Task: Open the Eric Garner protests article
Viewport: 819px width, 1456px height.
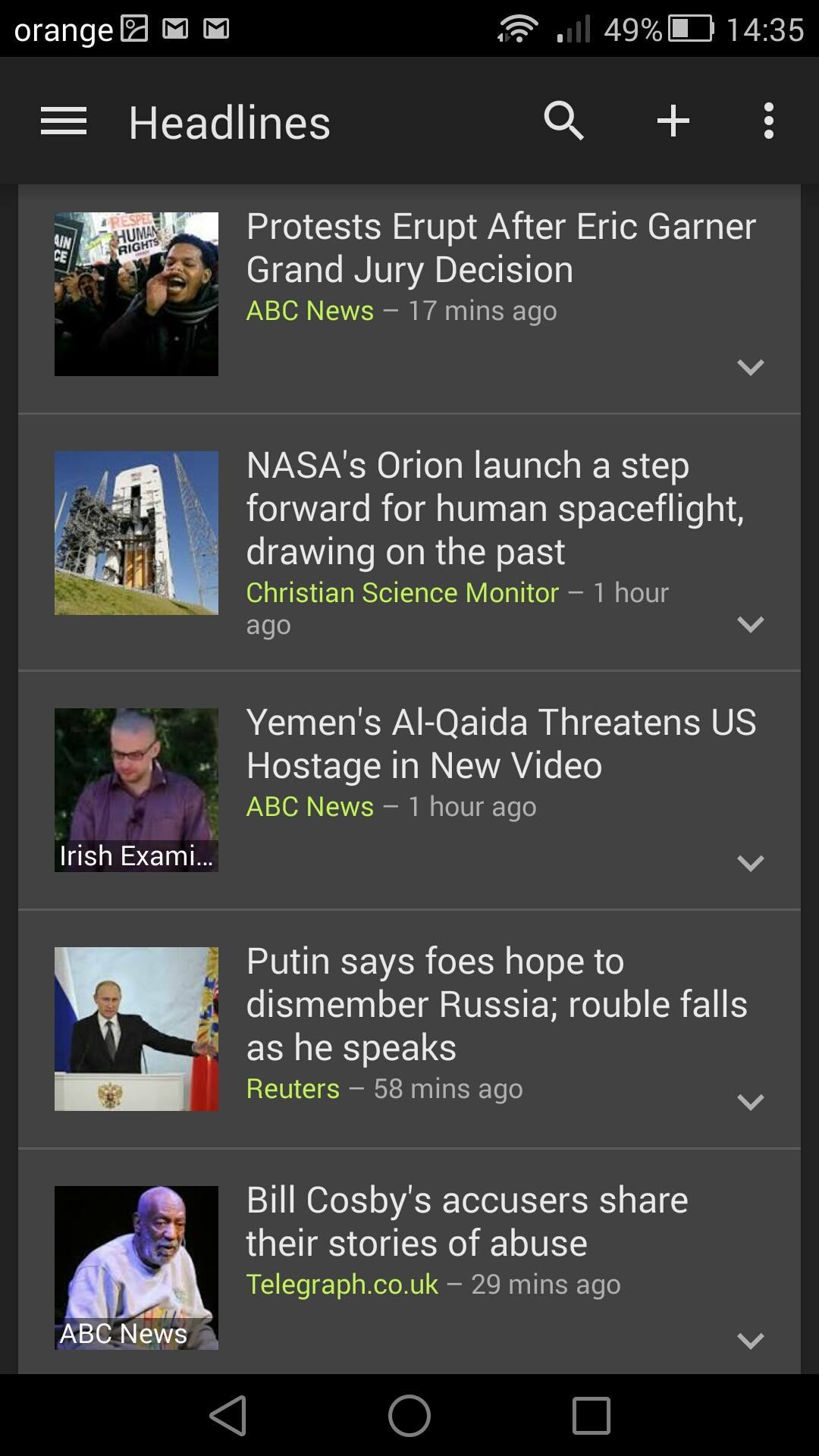Action: pyautogui.click(x=500, y=248)
